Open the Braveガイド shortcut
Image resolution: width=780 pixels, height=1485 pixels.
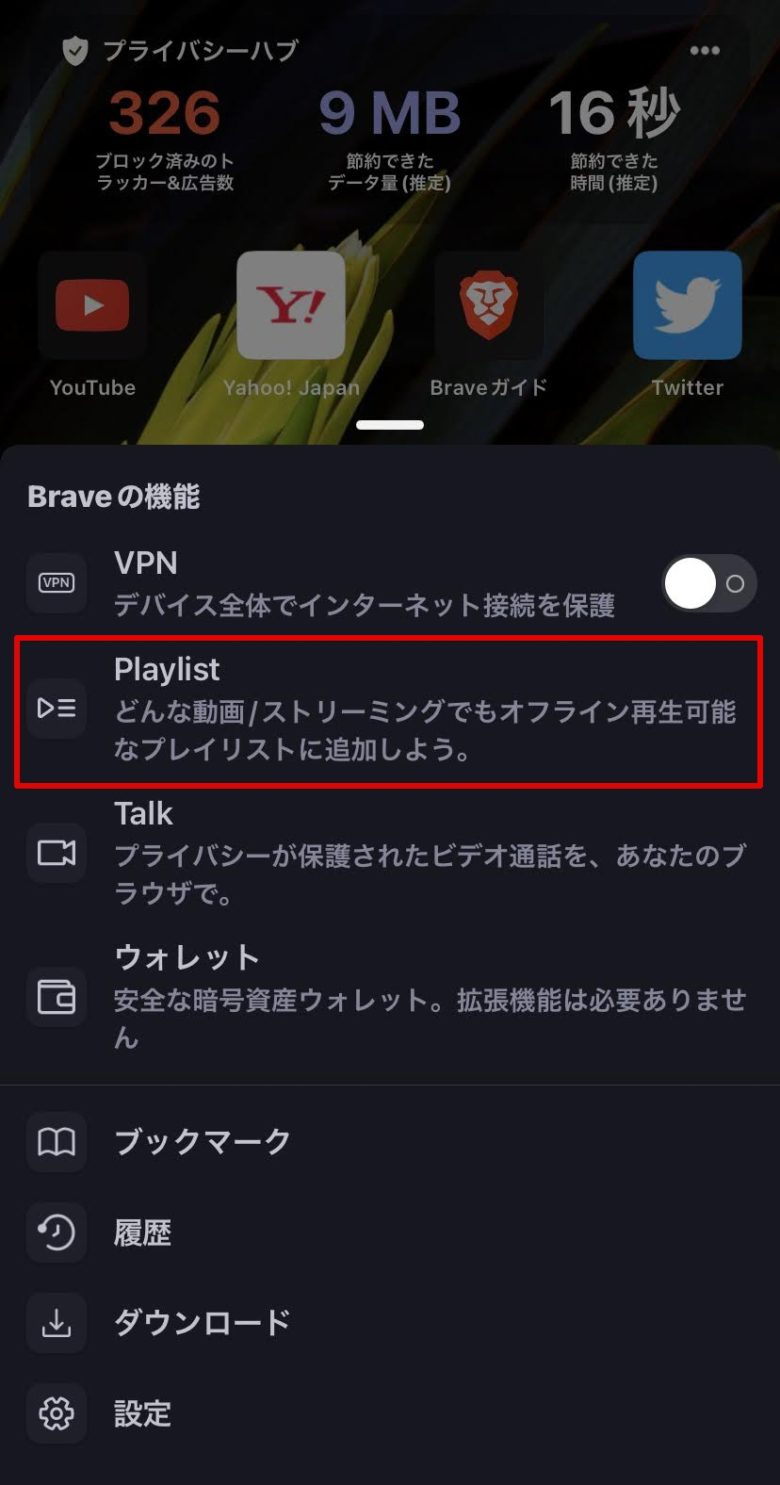click(488, 306)
